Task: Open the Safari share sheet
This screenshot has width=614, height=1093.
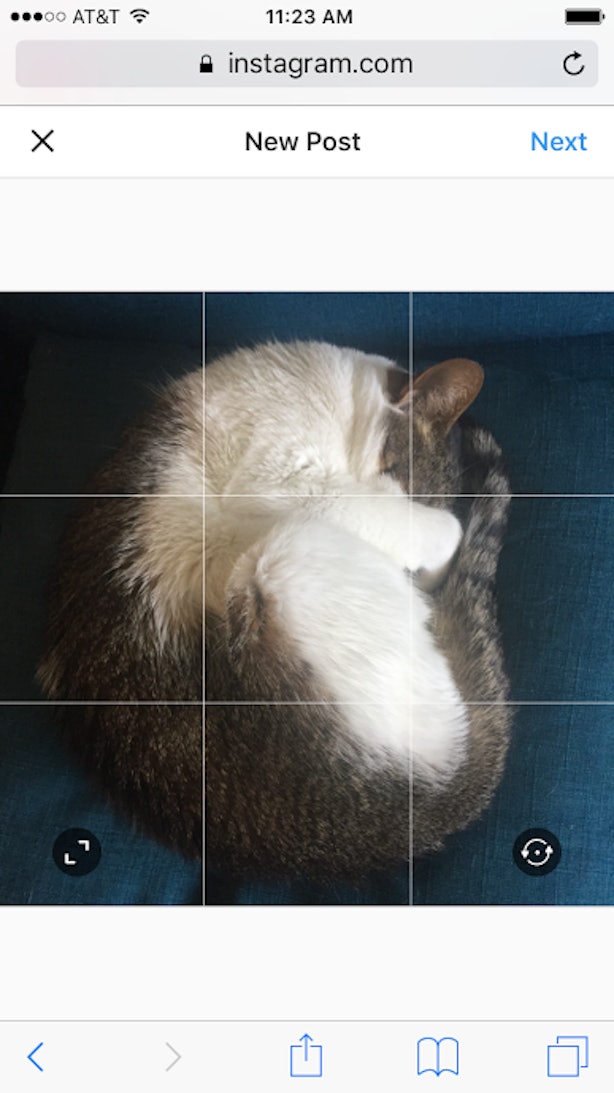Action: (x=306, y=1055)
